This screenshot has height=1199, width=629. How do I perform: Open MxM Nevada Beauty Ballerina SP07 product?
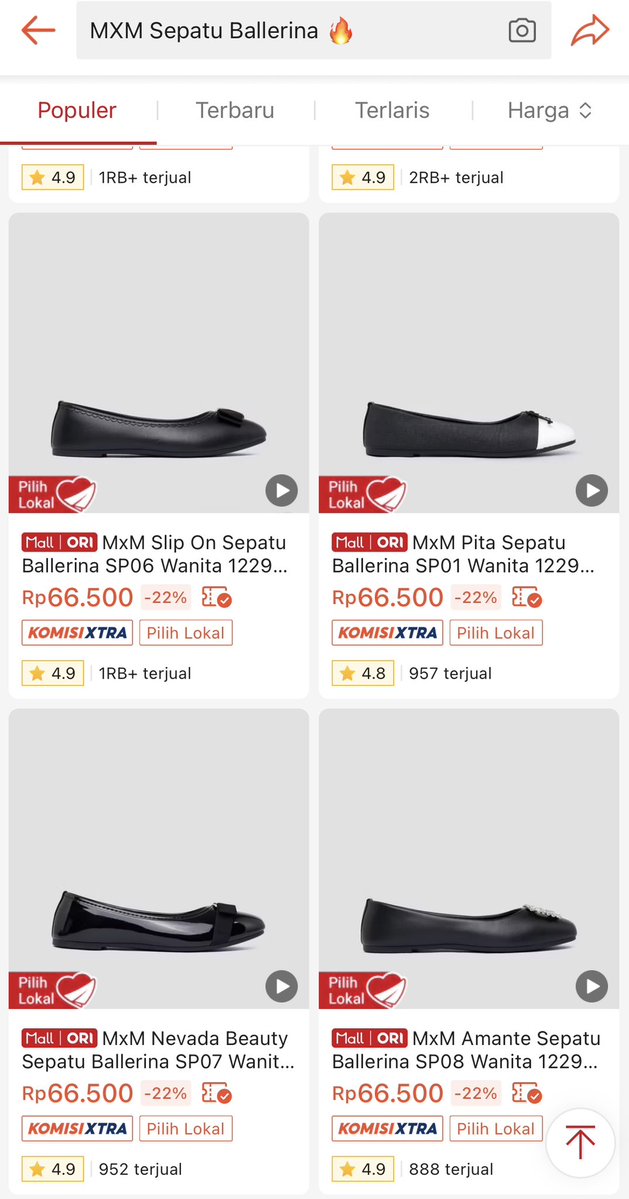159,951
